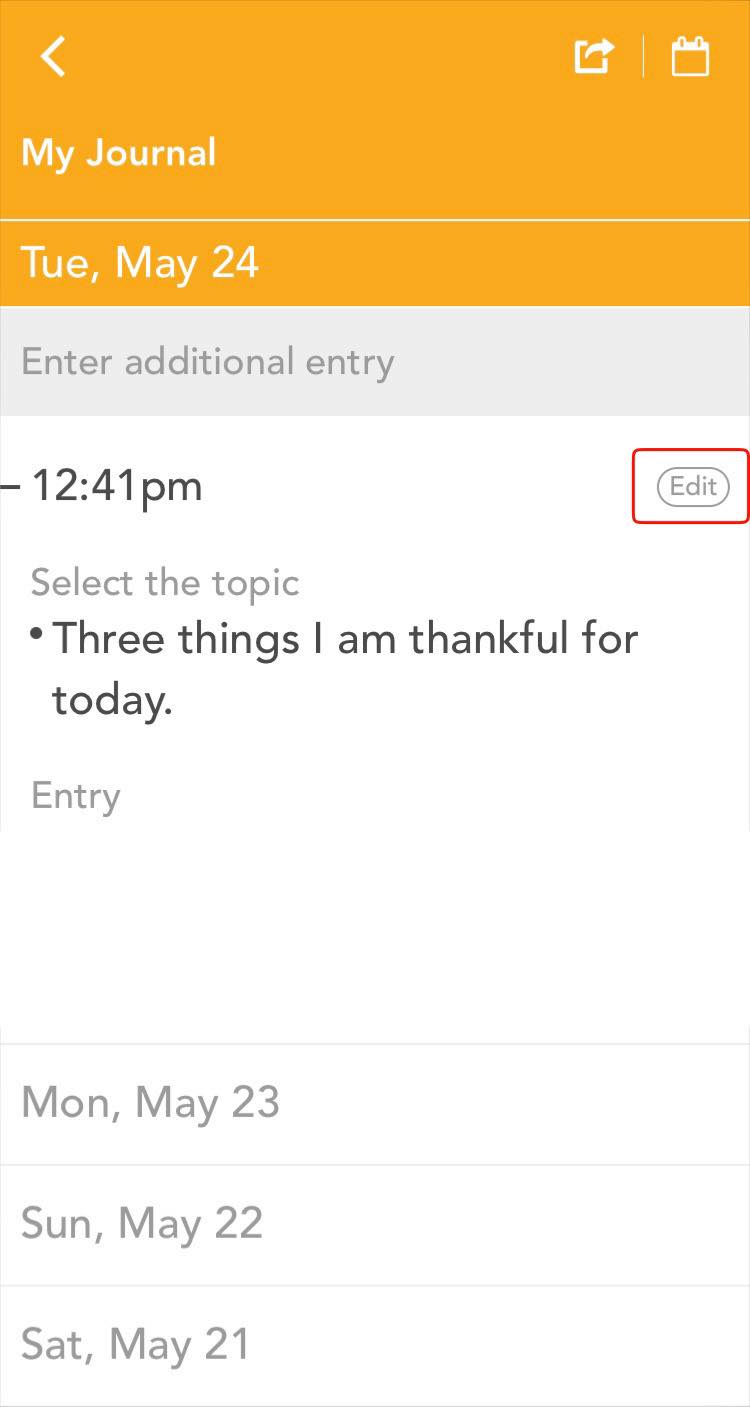
Task: Expand the Mon, May 23 entry
Action: coord(150,1103)
